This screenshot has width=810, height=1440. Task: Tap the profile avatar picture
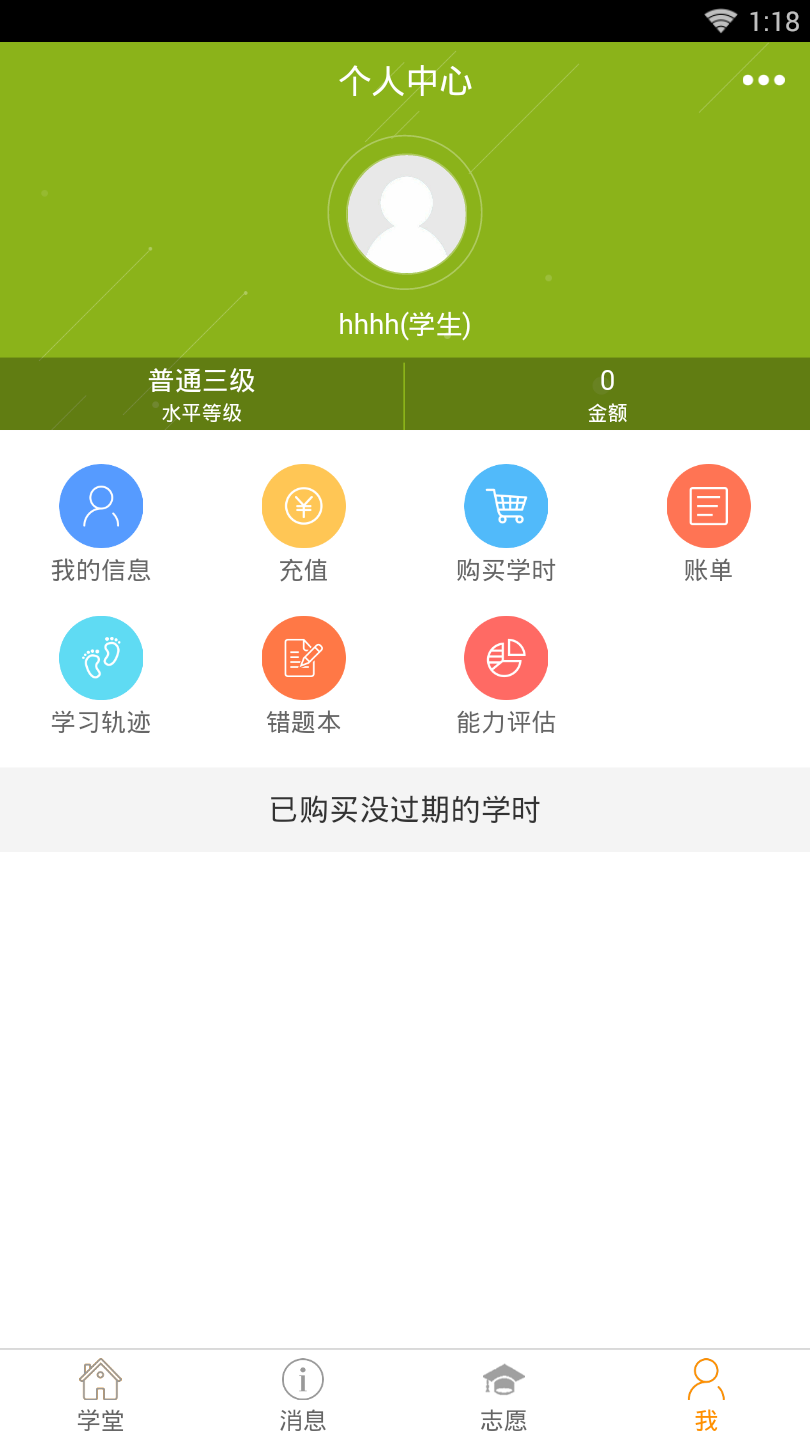[406, 213]
